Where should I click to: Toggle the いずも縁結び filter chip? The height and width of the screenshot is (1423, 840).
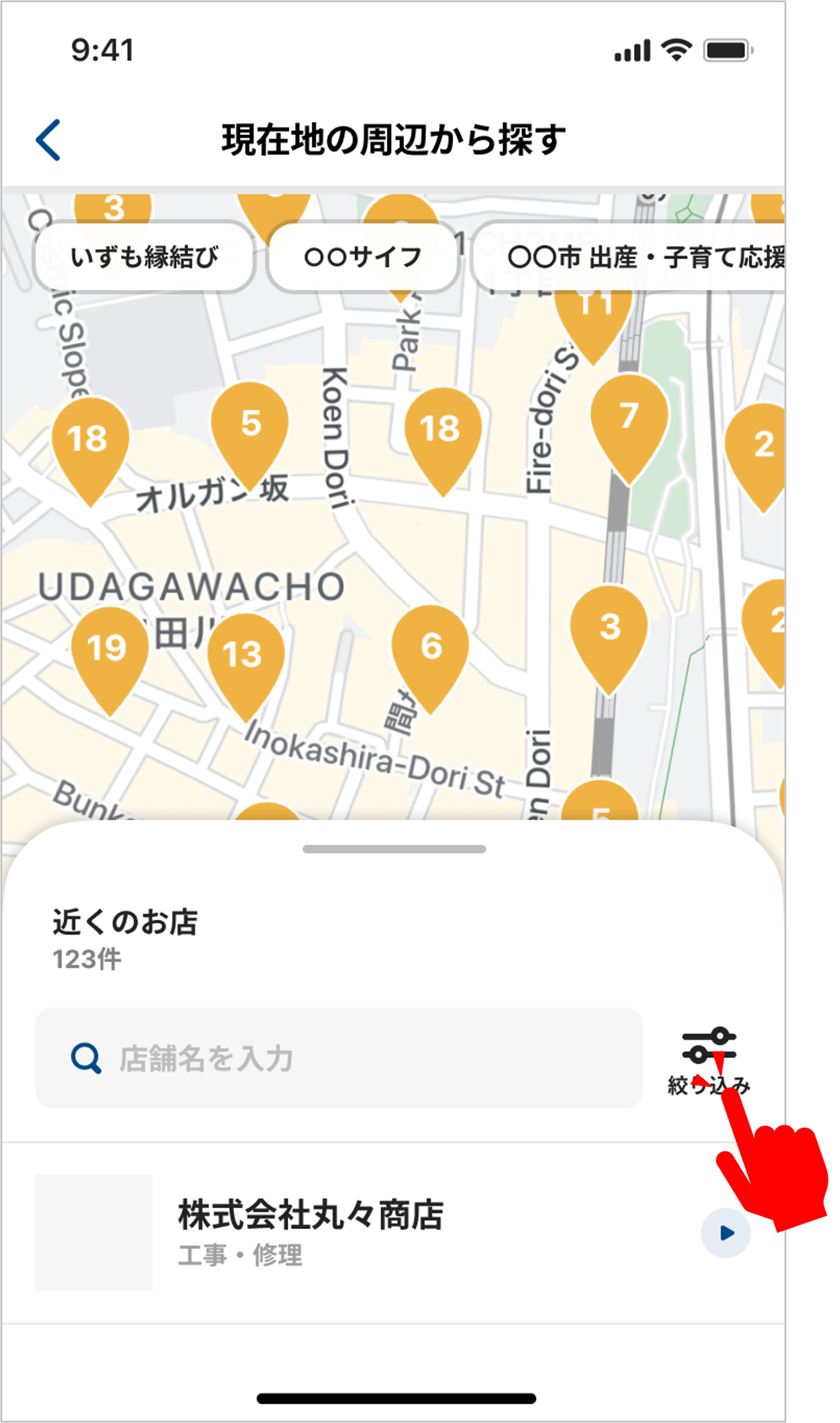point(144,257)
